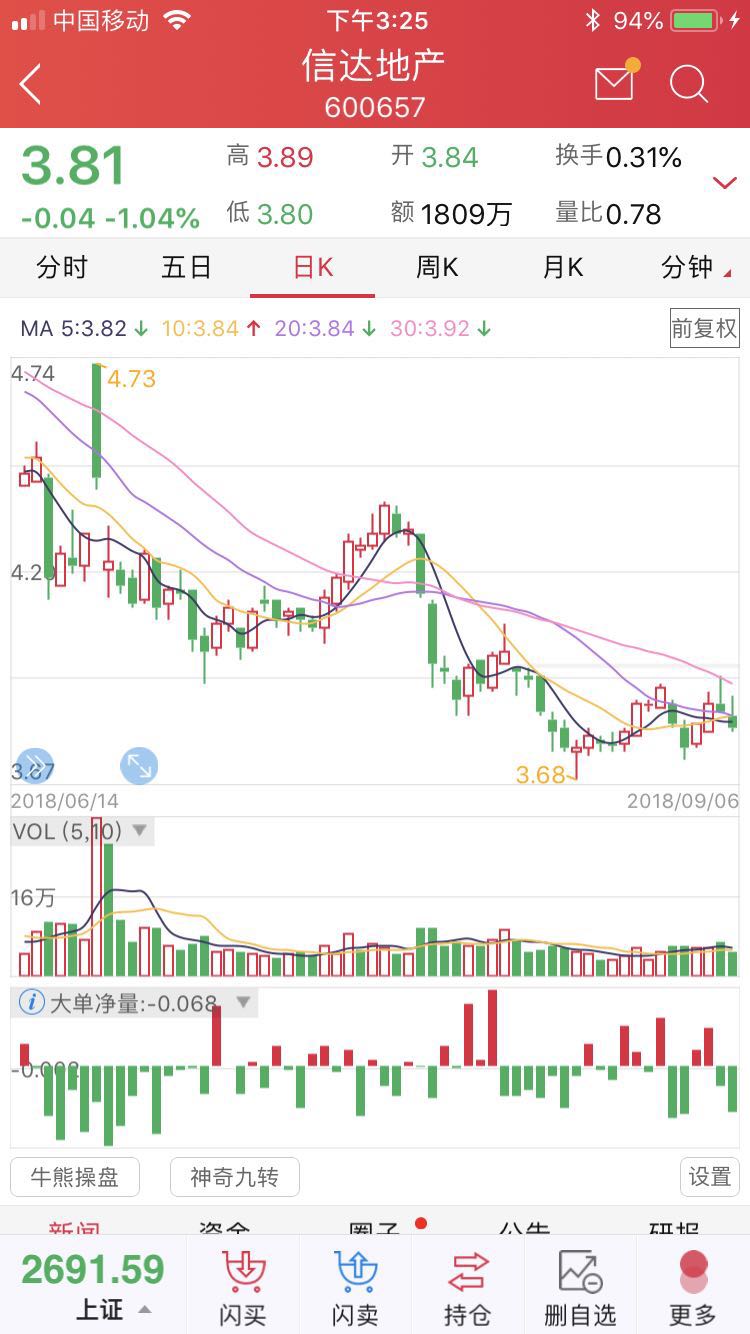This screenshot has width=750, height=1334.
Task: Tap the fullscreen expand icon on the chart
Action: coord(139,765)
